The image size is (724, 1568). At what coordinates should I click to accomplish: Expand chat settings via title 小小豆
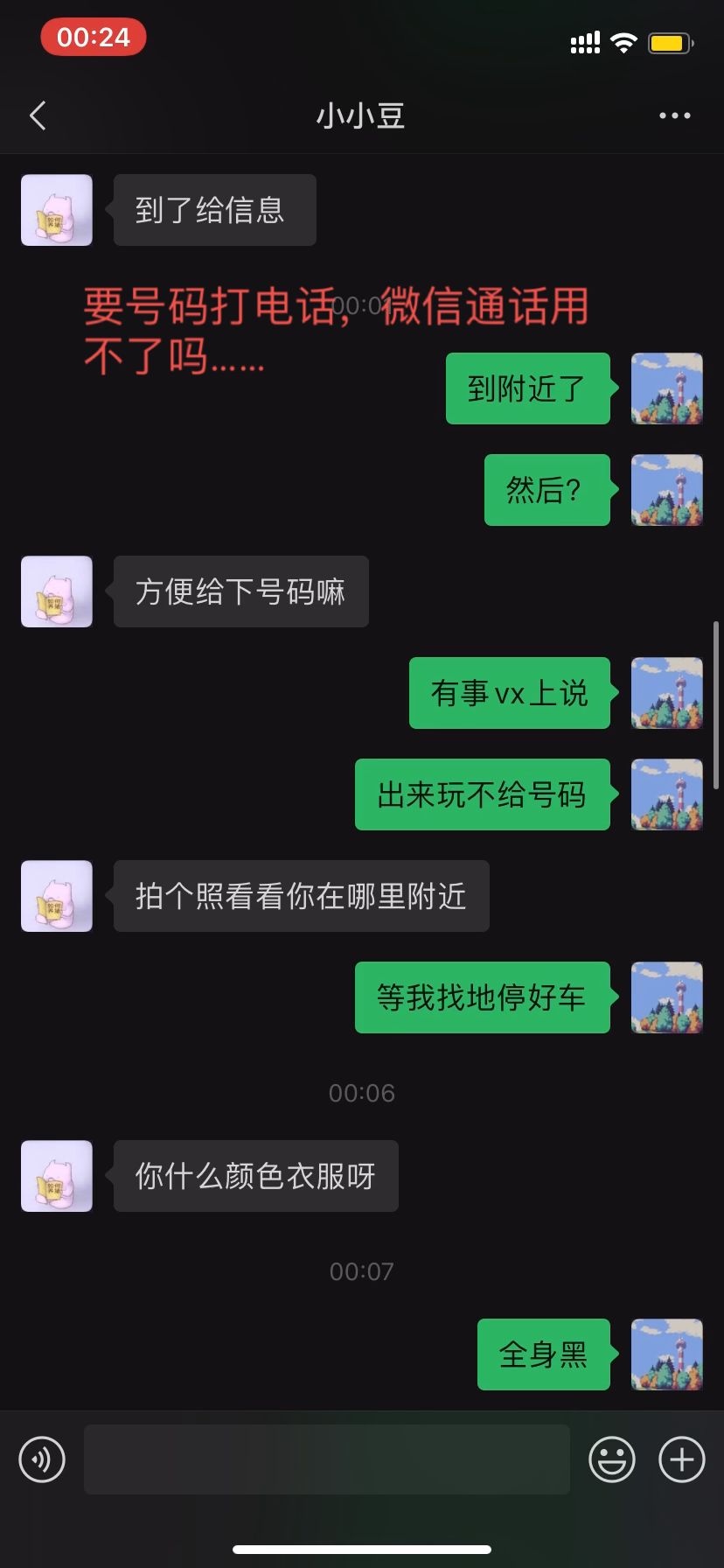pyautogui.click(x=361, y=115)
